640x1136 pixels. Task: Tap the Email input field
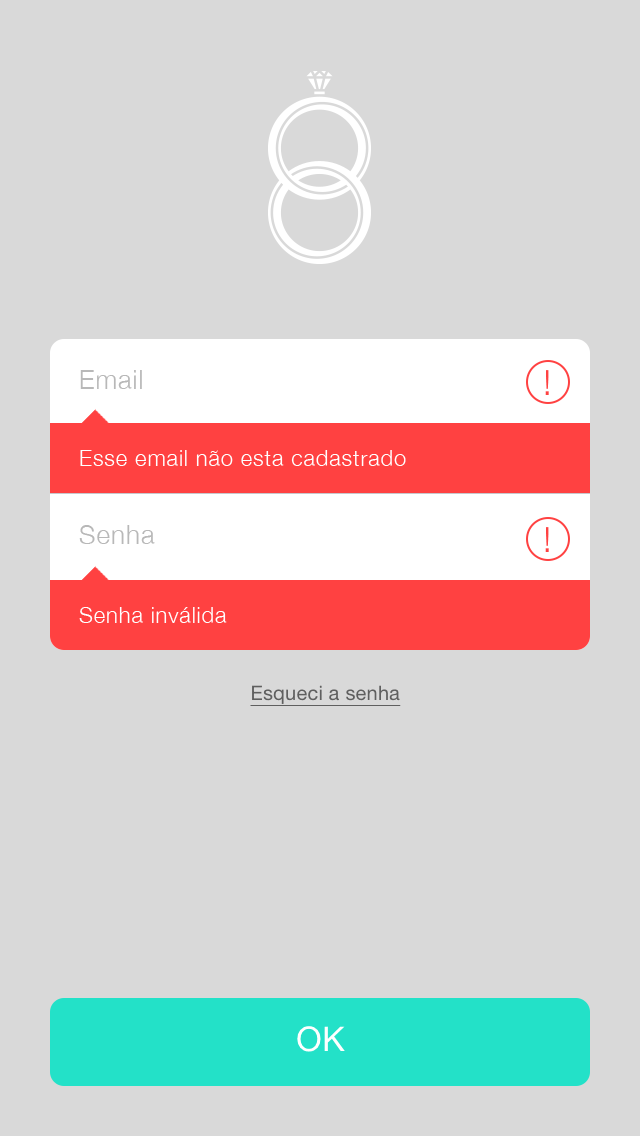pos(320,381)
